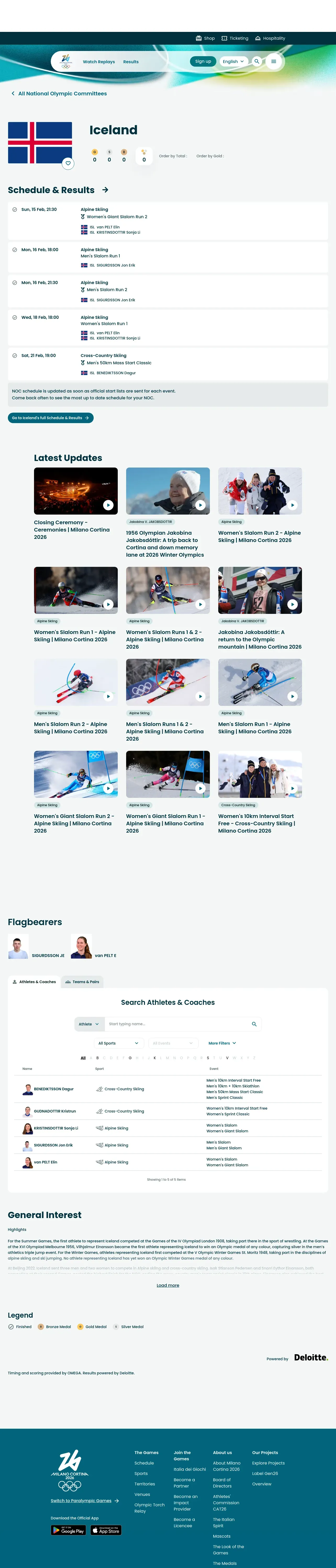Tap Load more under General Interest

[168, 1285]
